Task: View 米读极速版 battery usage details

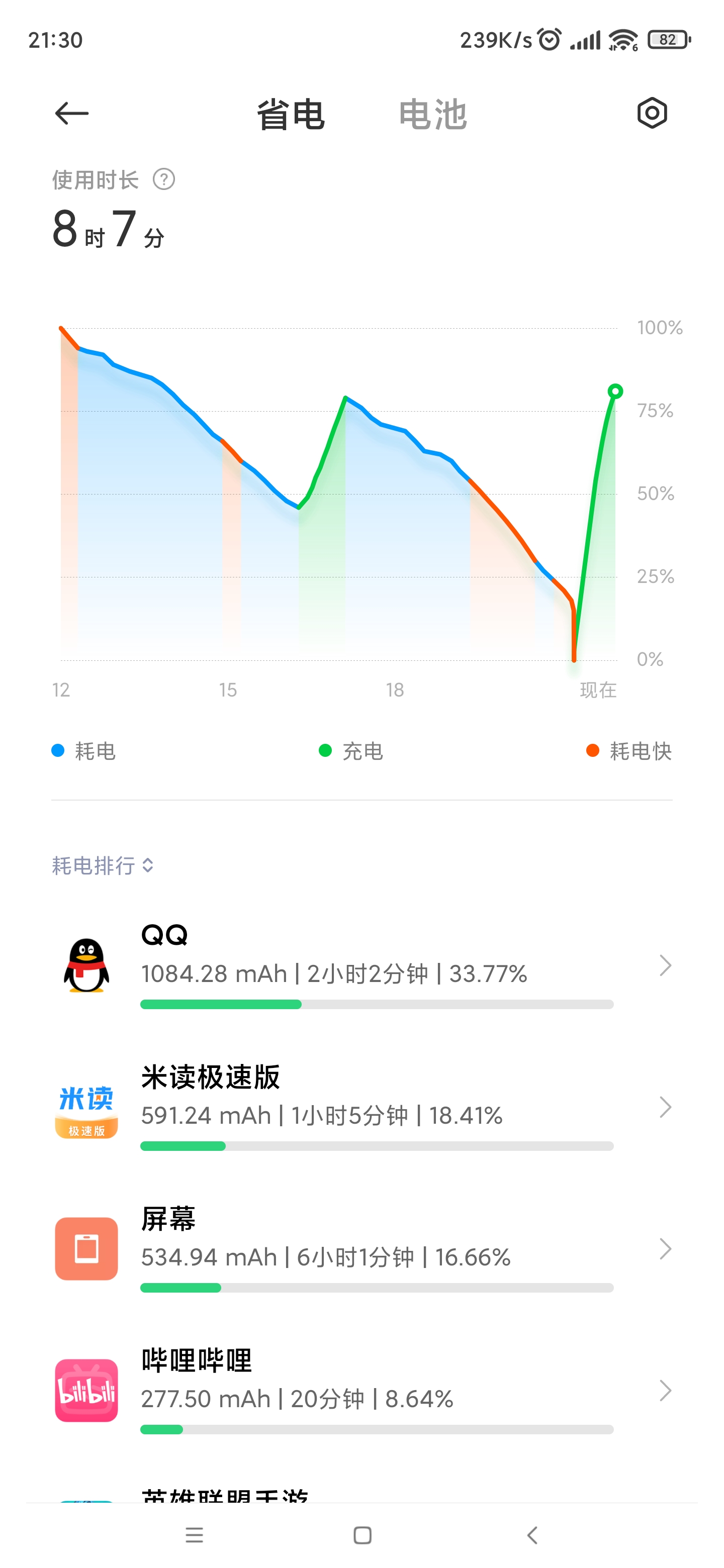Action: pyautogui.click(x=361, y=1107)
